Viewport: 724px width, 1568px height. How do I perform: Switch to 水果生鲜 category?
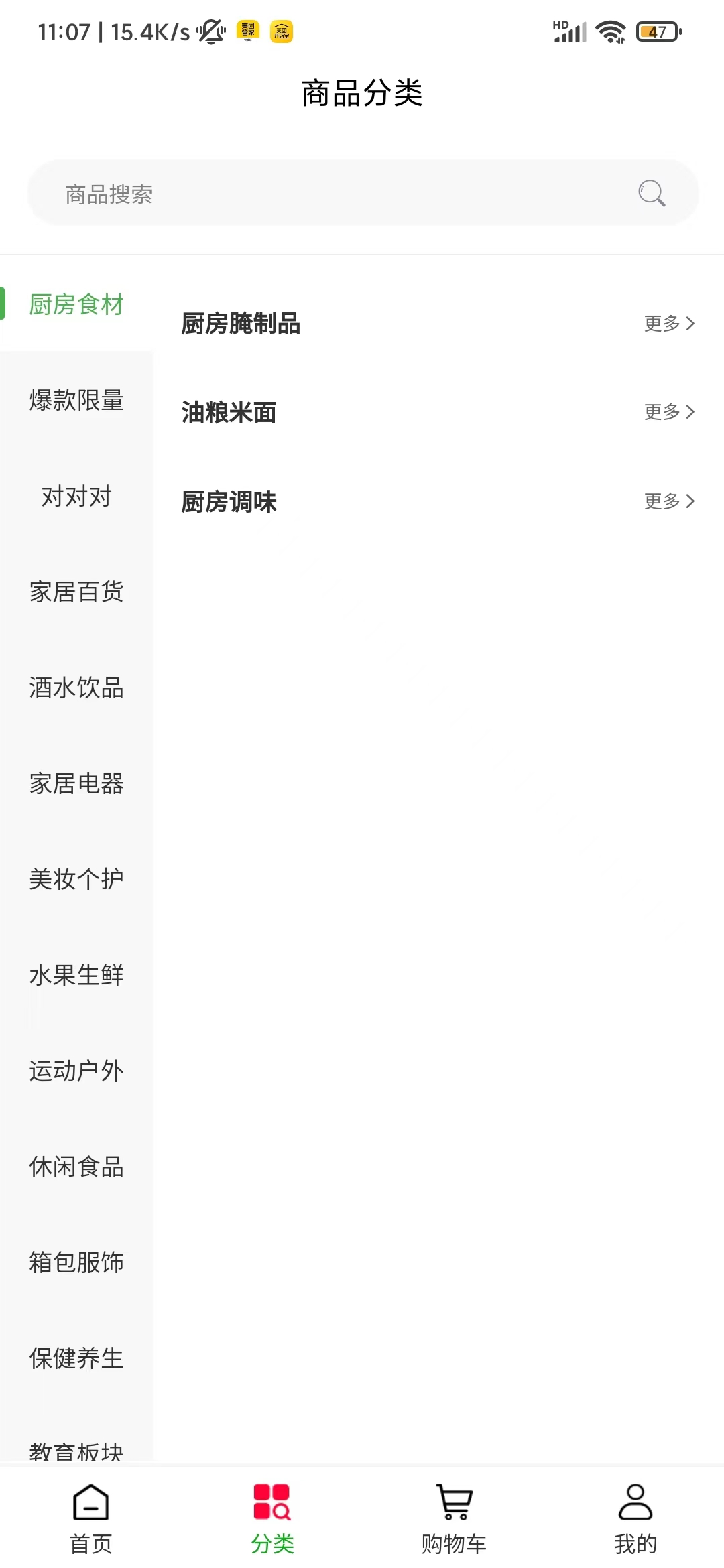coord(76,975)
